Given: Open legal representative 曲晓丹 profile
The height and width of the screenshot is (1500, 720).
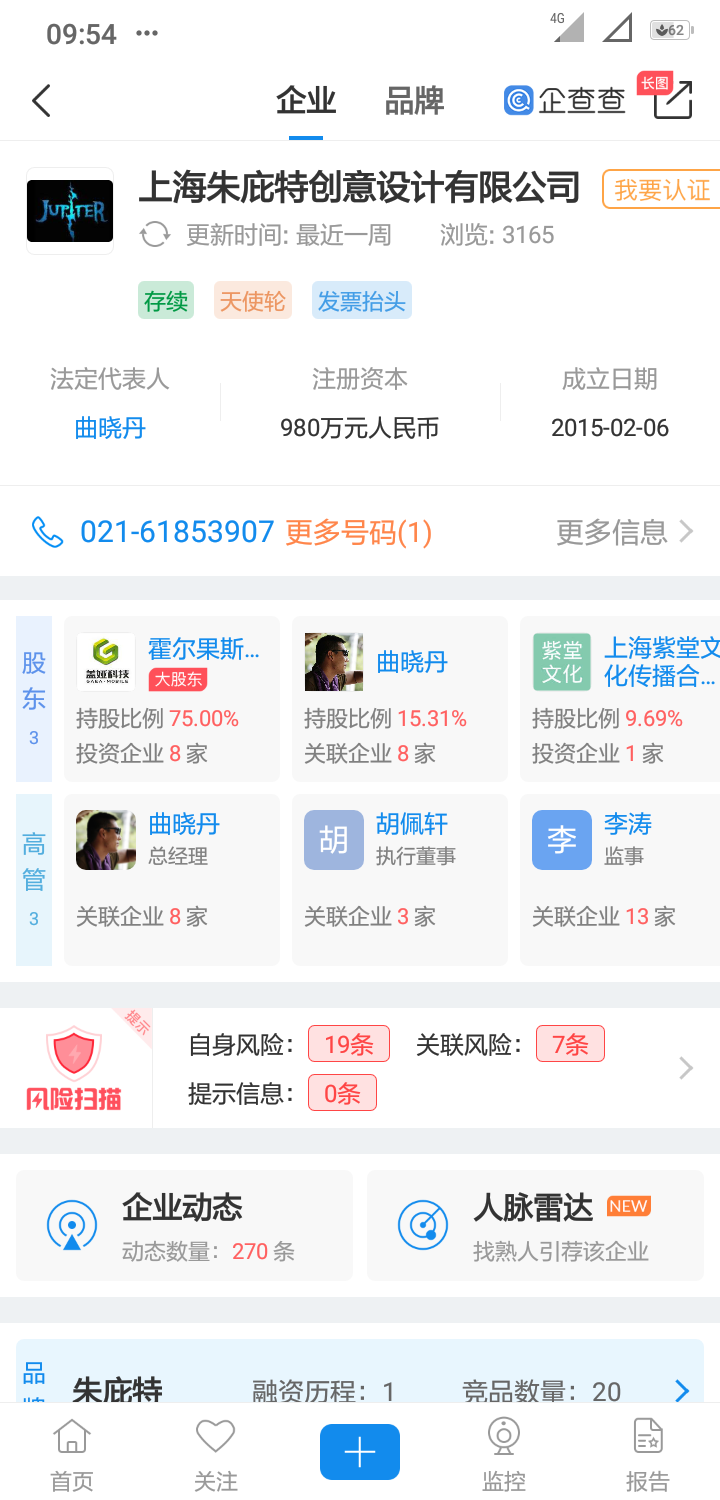Looking at the screenshot, I should [x=110, y=427].
